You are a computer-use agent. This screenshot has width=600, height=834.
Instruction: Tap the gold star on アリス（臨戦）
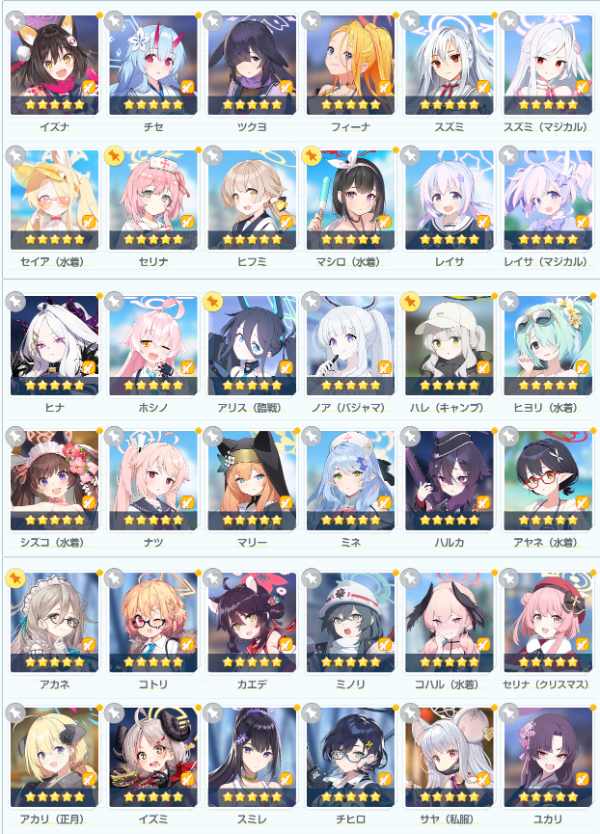[214, 300]
